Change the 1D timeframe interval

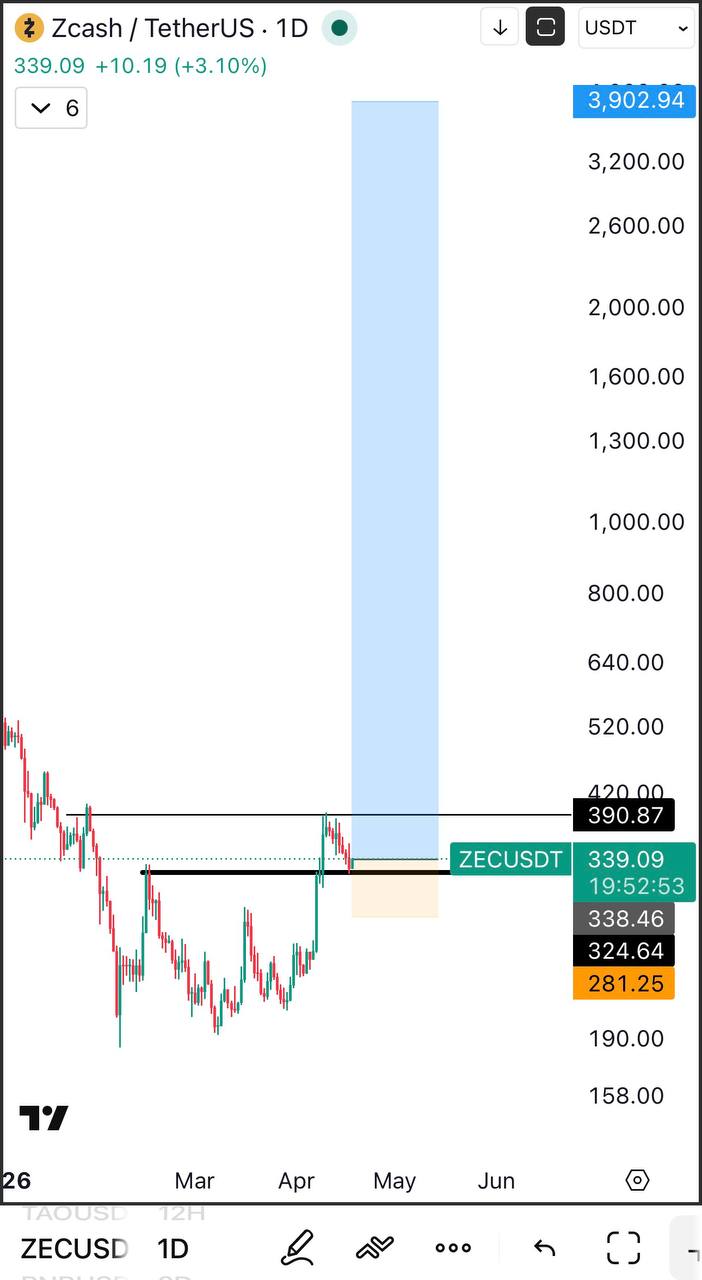point(173,1248)
